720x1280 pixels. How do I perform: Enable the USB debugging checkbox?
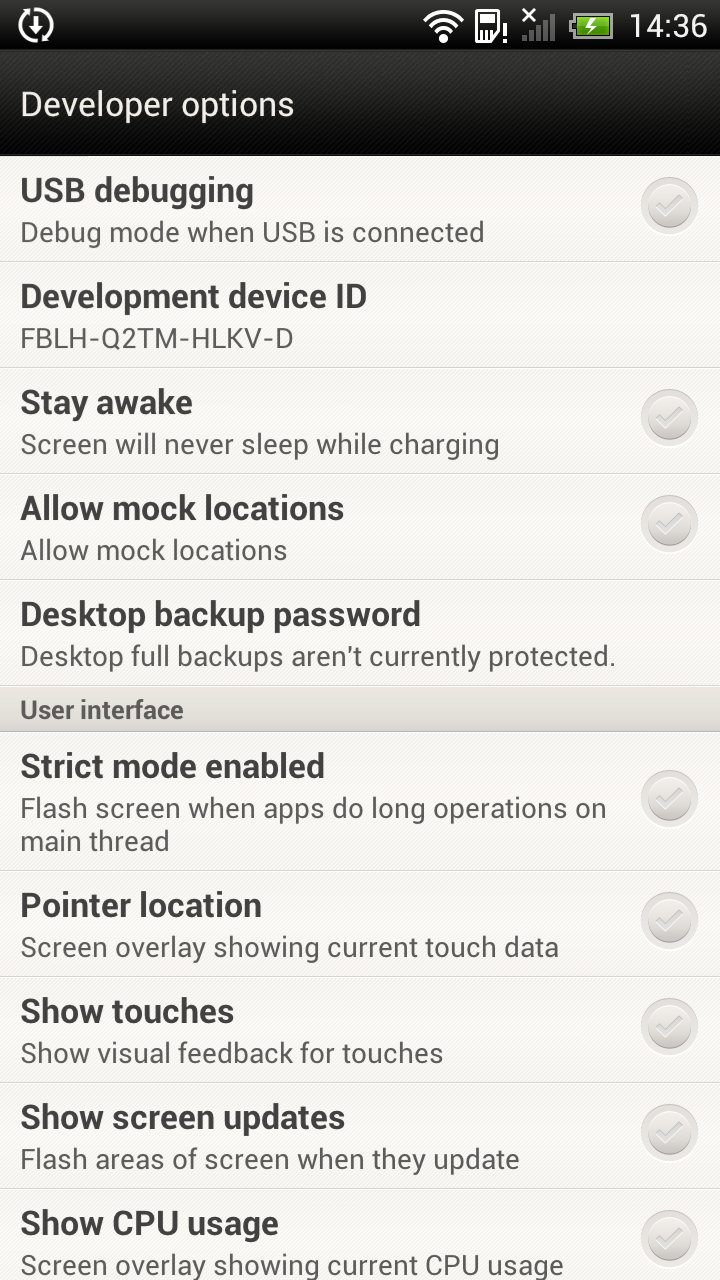click(x=669, y=207)
